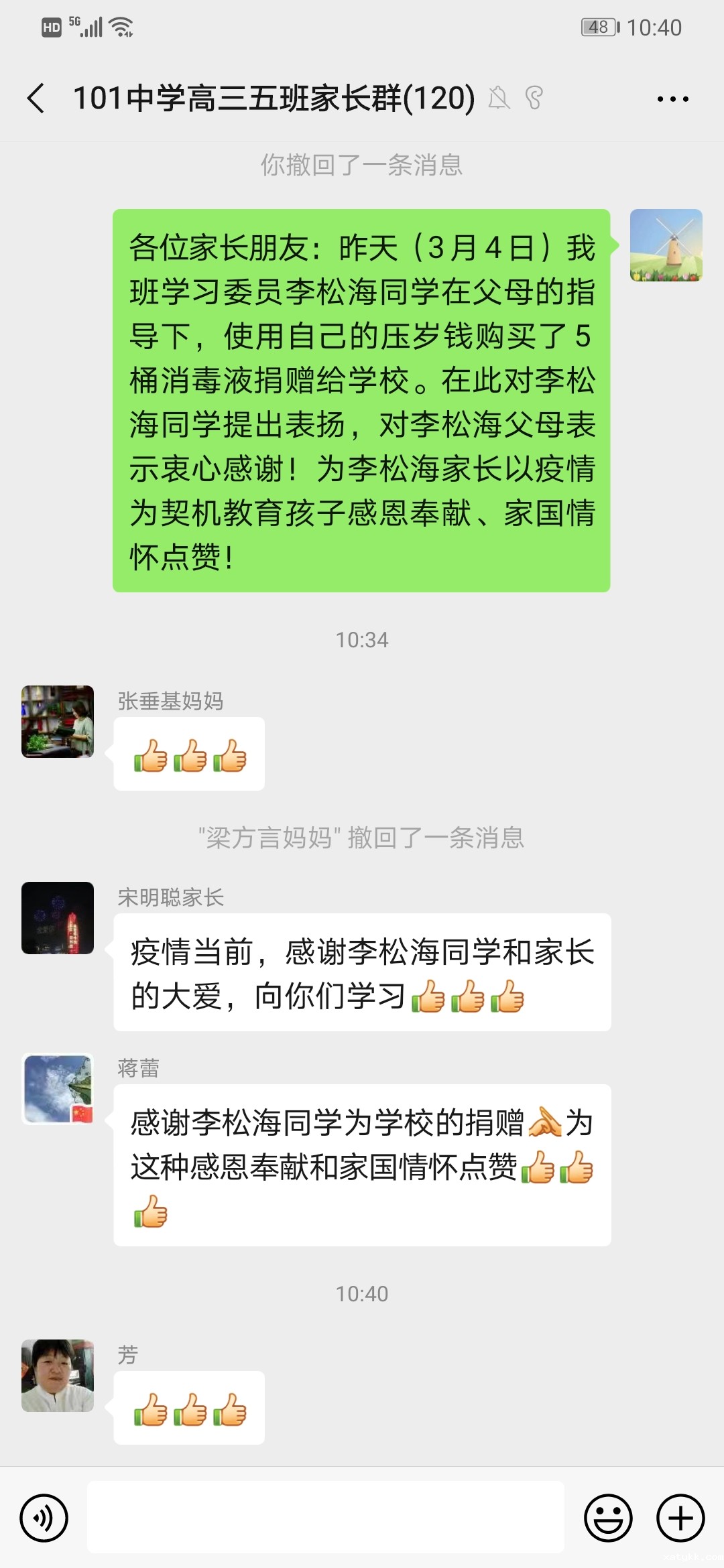Go back with the left arrow
This screenshot has width=724, height=1568.
[35, 97]
